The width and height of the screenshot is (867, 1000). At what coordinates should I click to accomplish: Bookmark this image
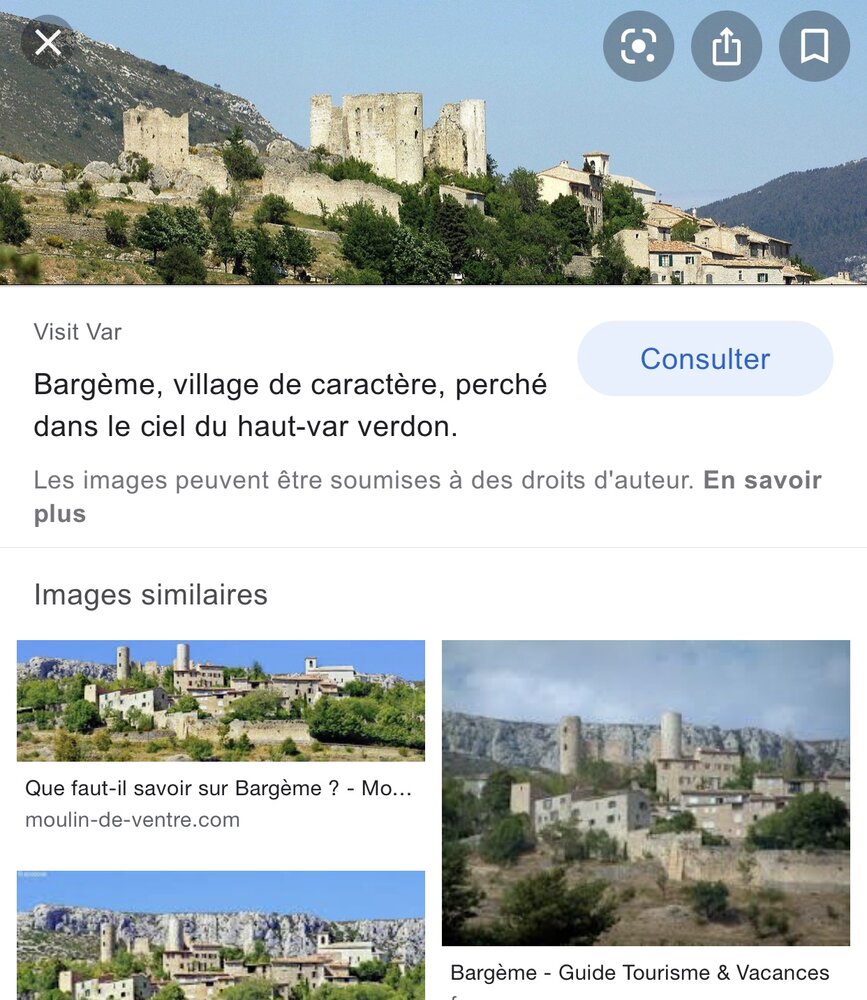point(814,46)
